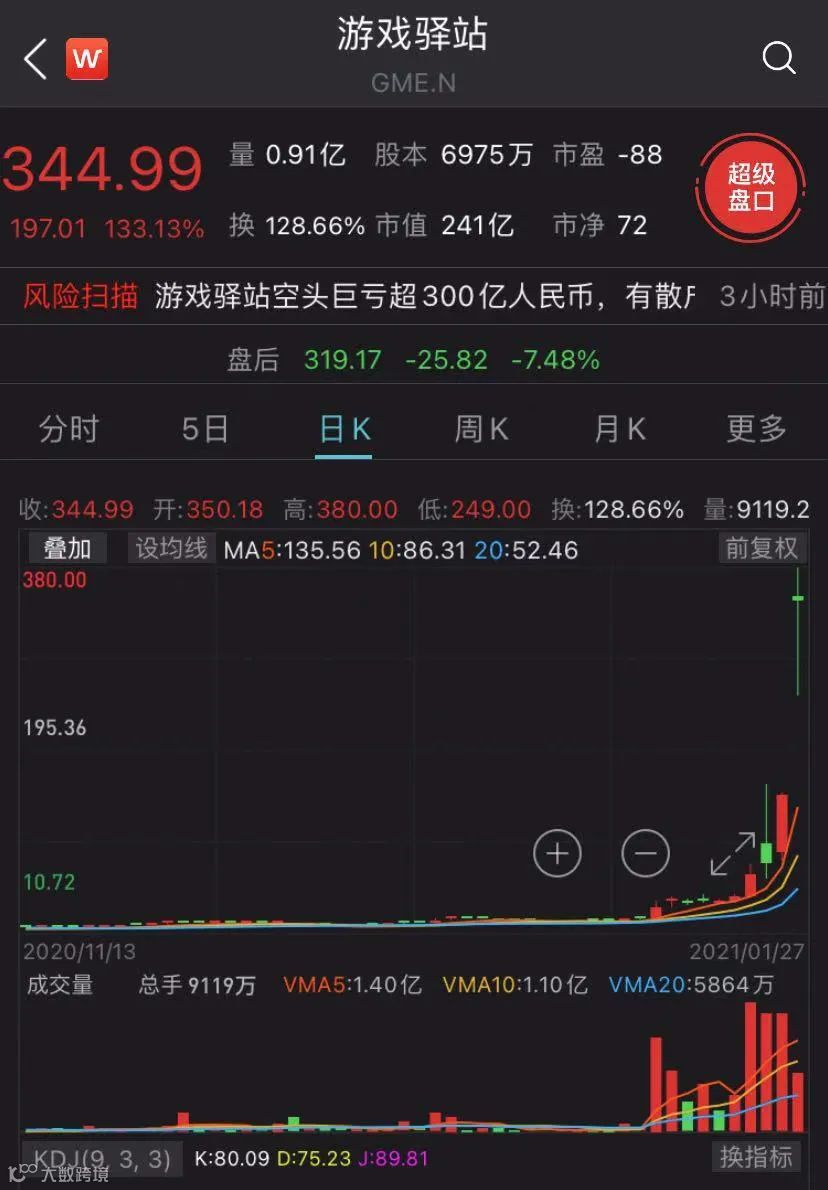Tap 换指标 to change indicator
This screenshot has width=828, height=1190.
[x=756, y=1157]
